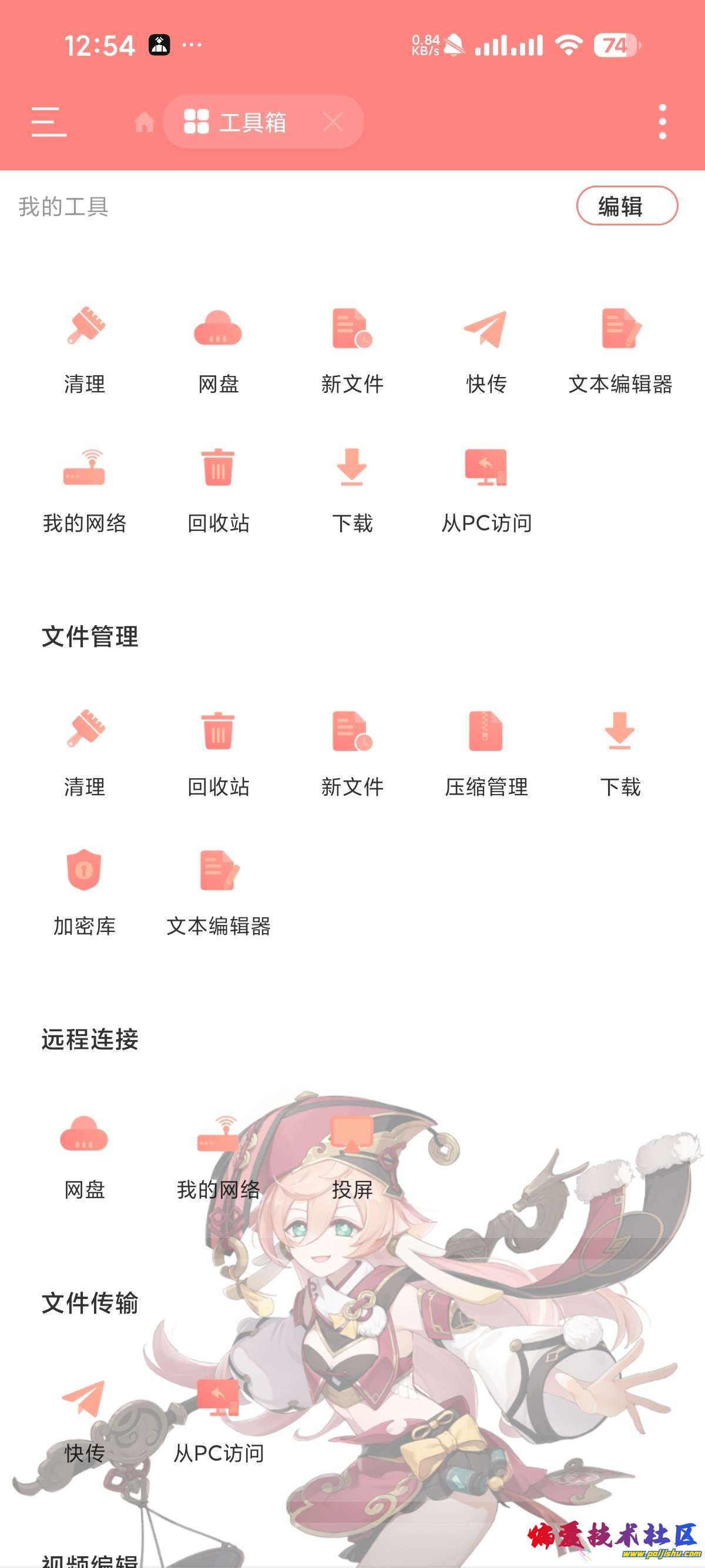The height and width of the screenshot is (1568, 705).
Task: Tap the 编辑 button for my tools
Action: pos(626,206)
